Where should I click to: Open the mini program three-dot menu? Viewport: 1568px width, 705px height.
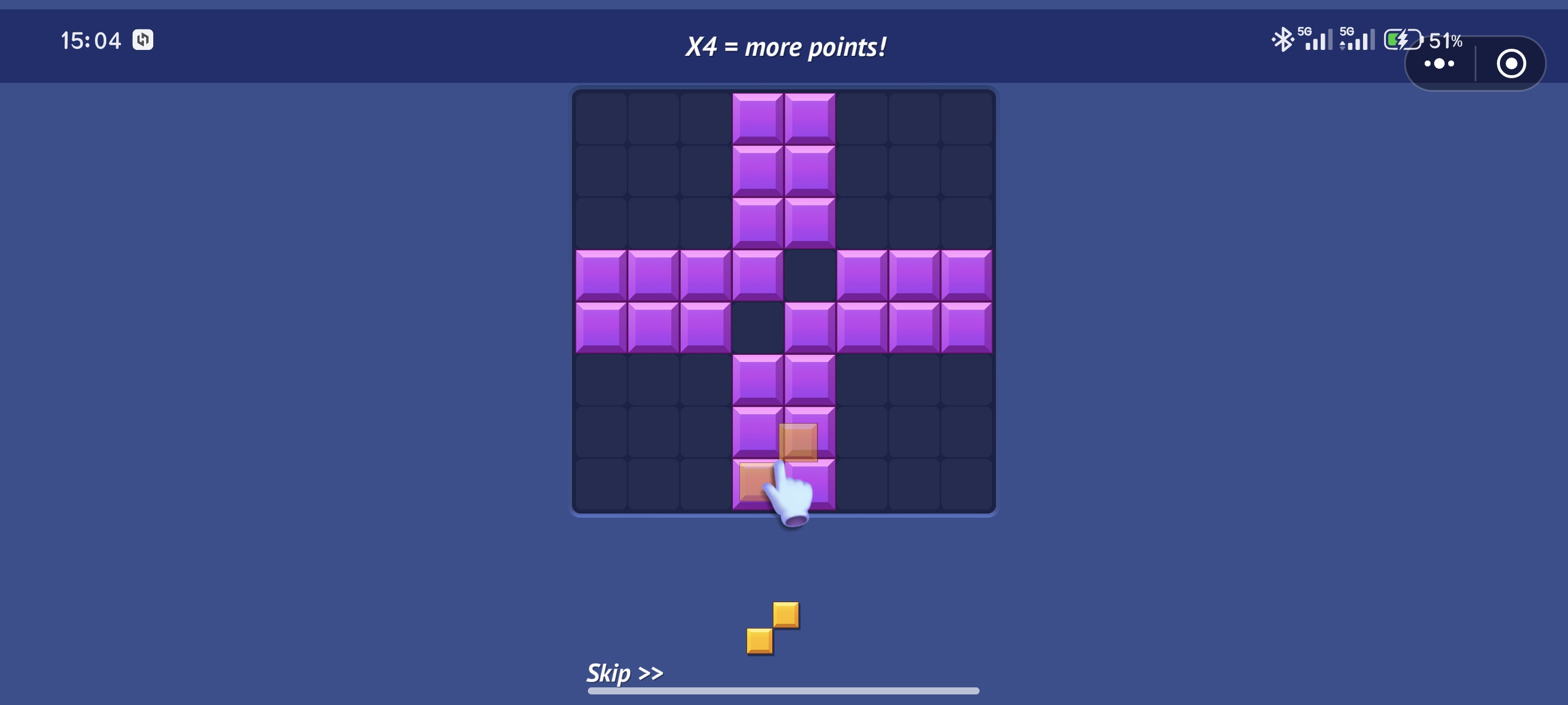pyautogui.click(x=1439, y=63)
